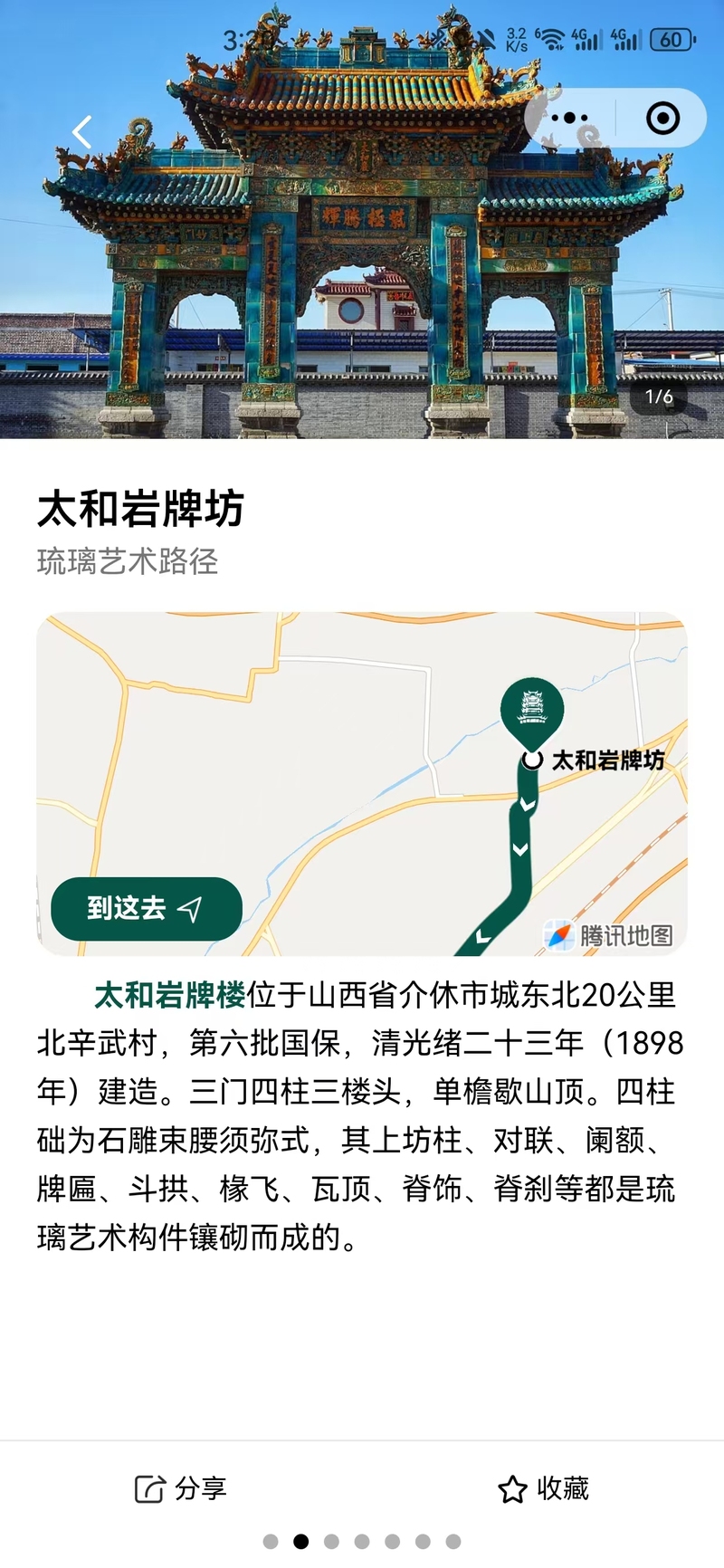This screenshot has height=1568, width=724.
Task: Open the 太和岩牌坊 photo gallery
Action: tap(362, 272)
